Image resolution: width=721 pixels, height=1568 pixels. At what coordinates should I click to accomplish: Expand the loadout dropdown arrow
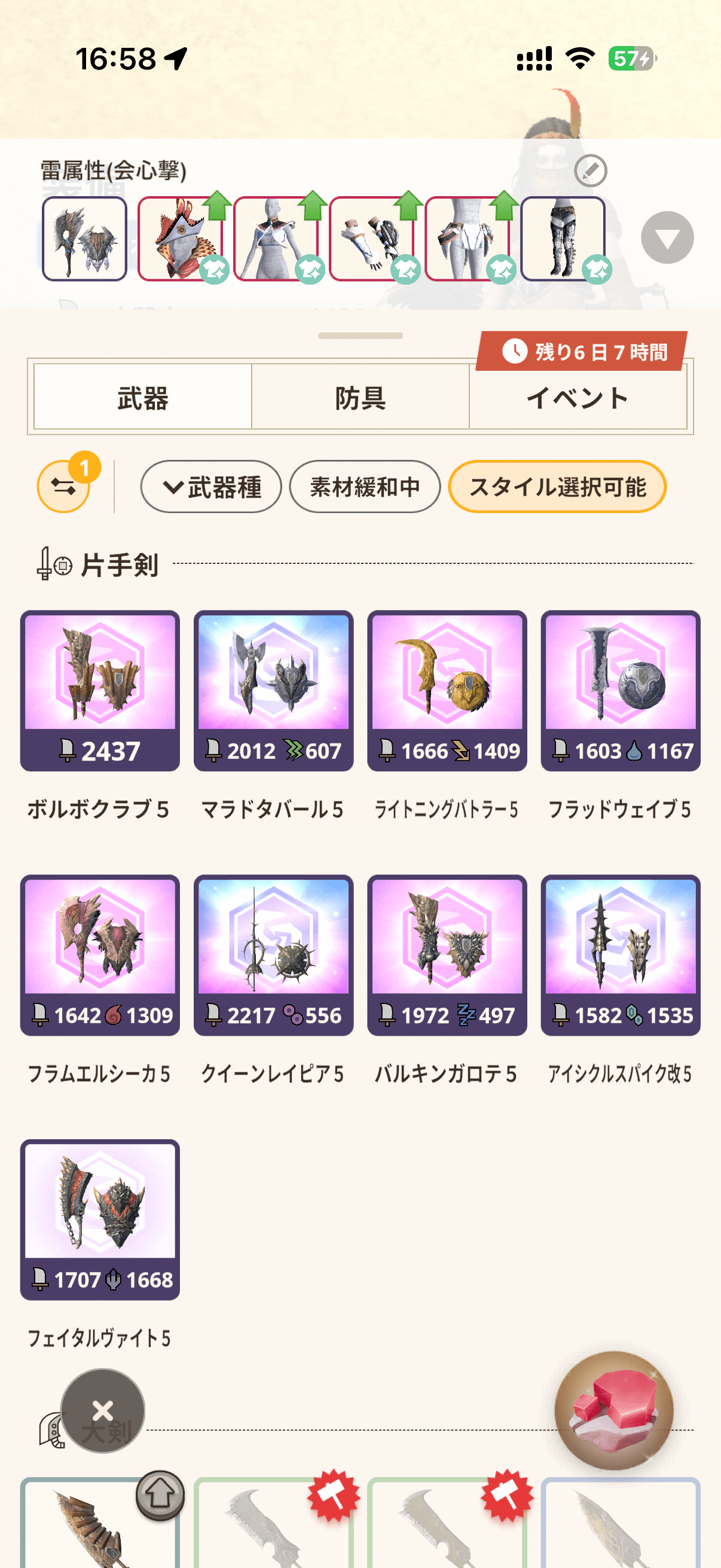coord(666,238)
